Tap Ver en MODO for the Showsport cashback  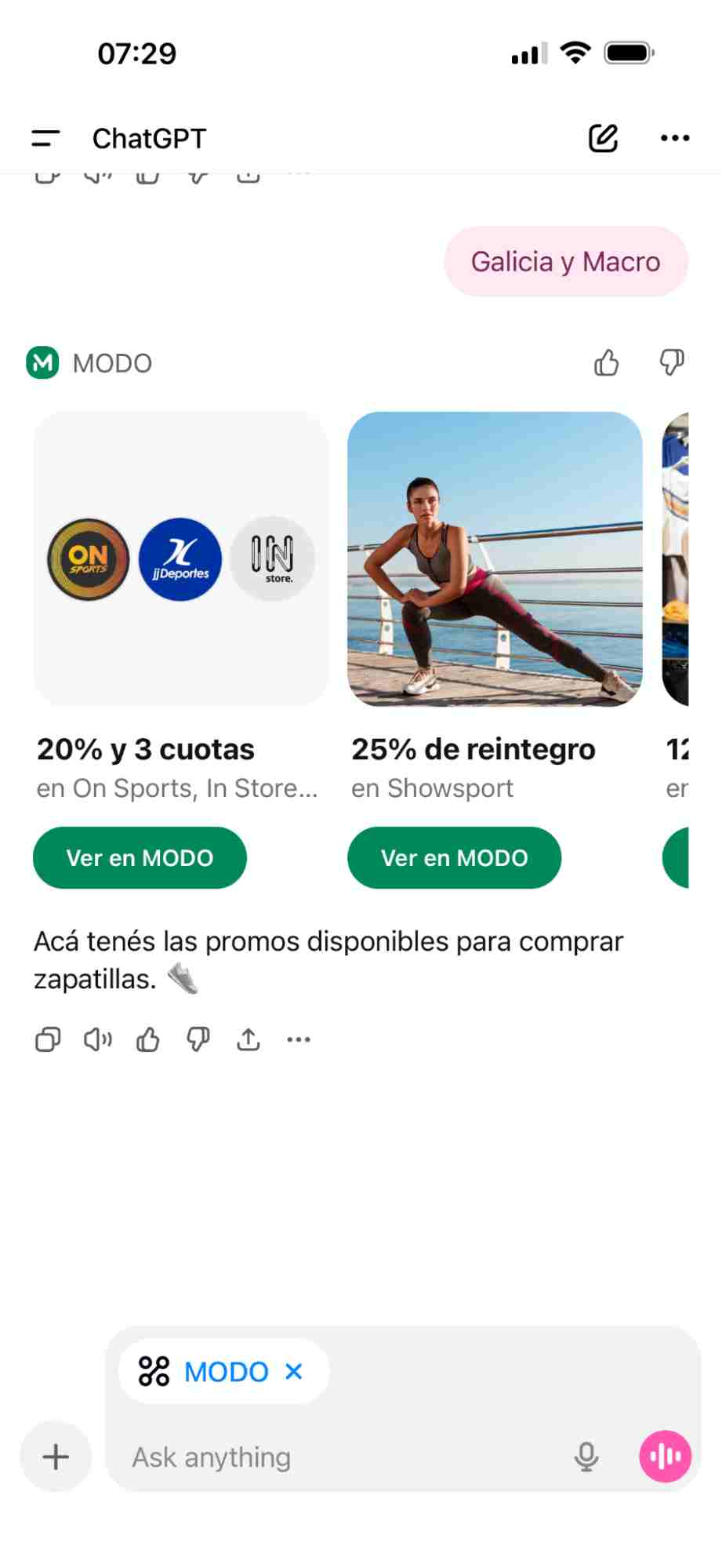click(454, 857)
